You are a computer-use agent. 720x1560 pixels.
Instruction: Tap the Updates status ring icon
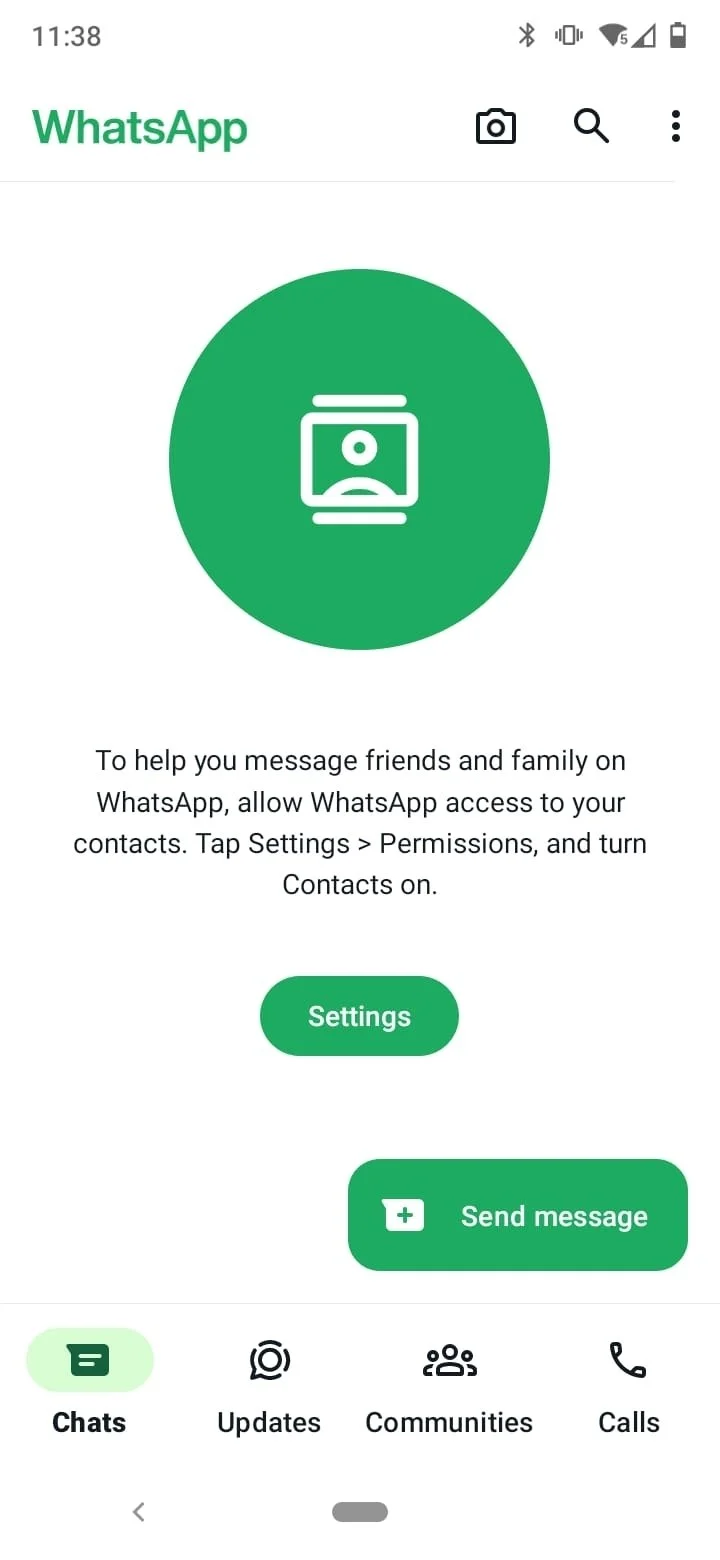[268, 1360]
